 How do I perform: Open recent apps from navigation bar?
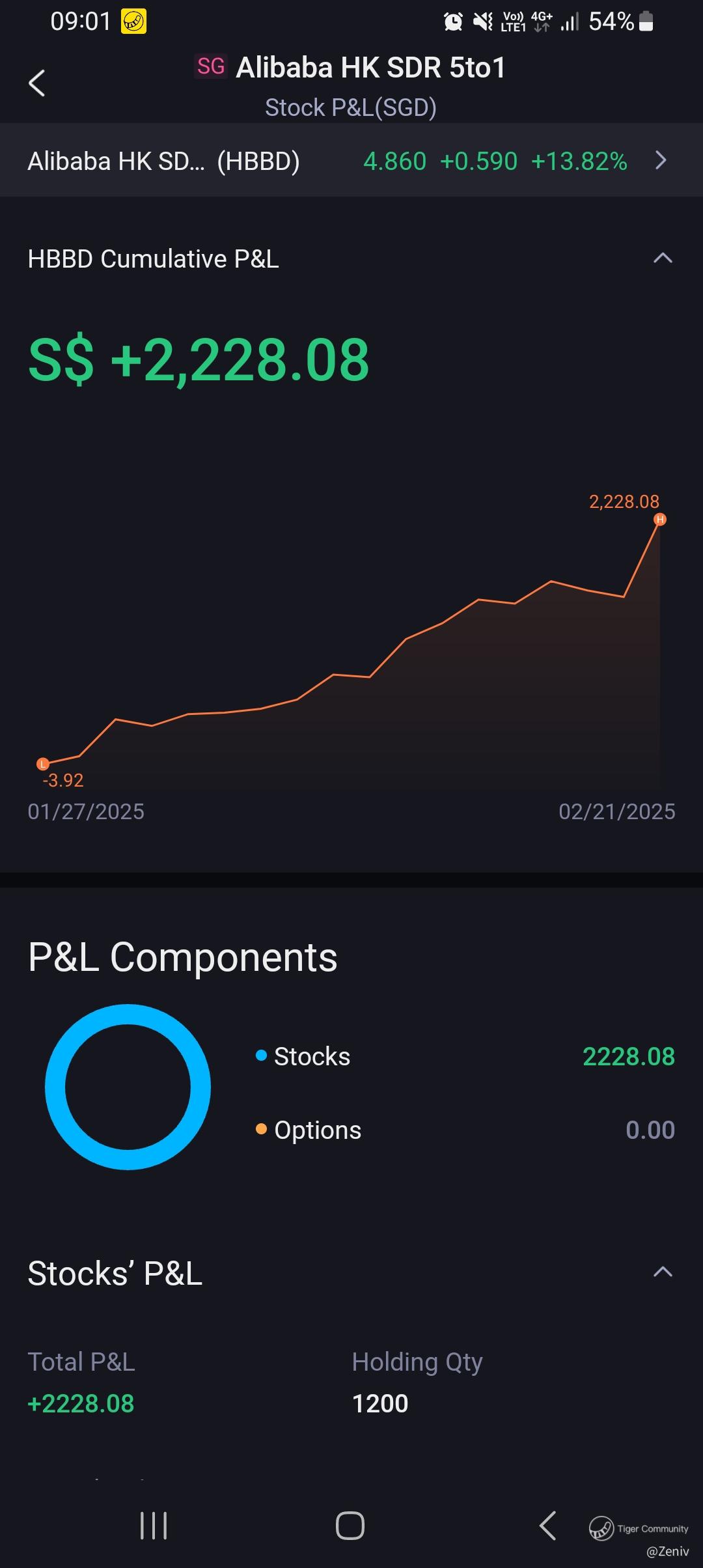[154, 1525]
